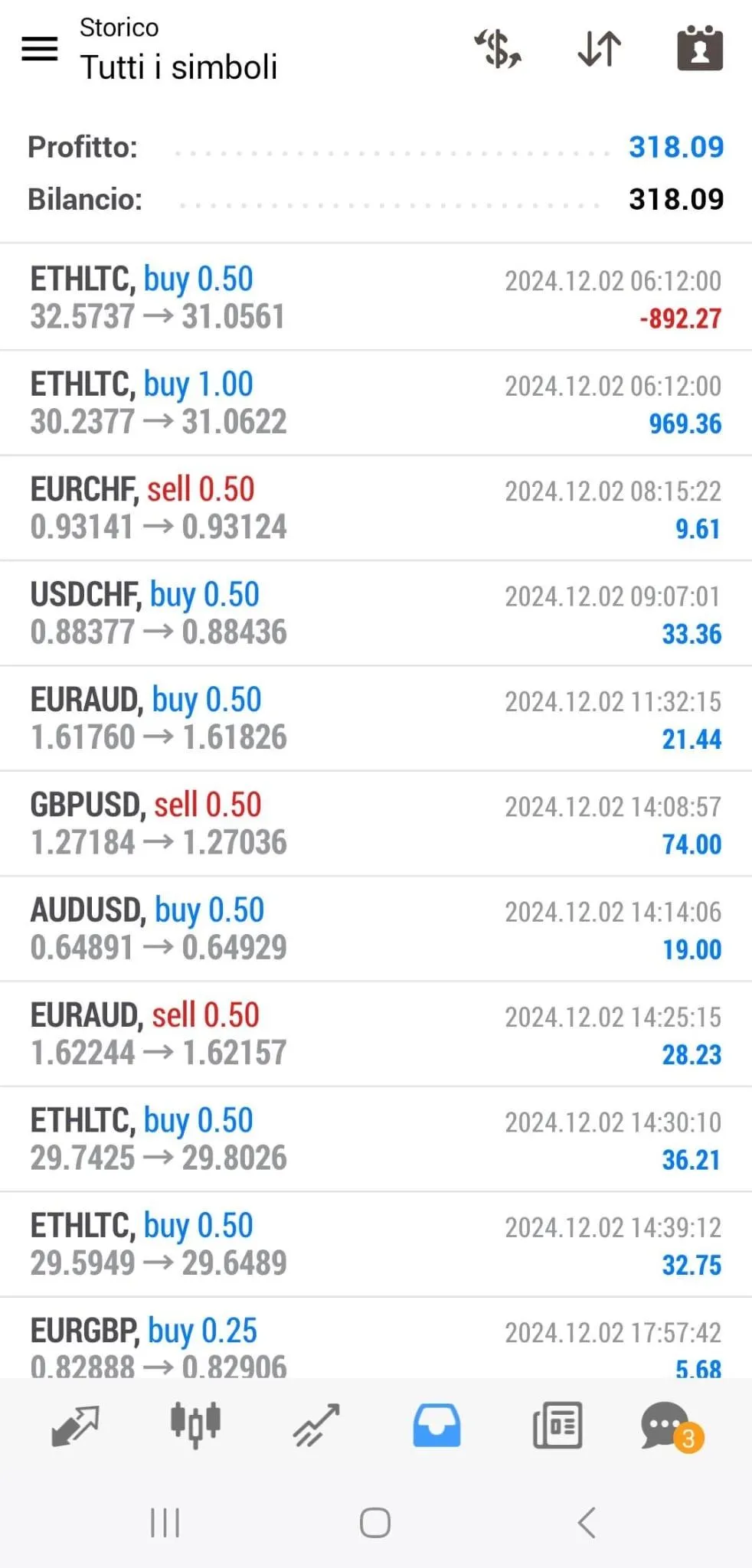The image size is (752, 1568).
Task: Switch to the Chart candlestick tab
Action: point(195,1426)
